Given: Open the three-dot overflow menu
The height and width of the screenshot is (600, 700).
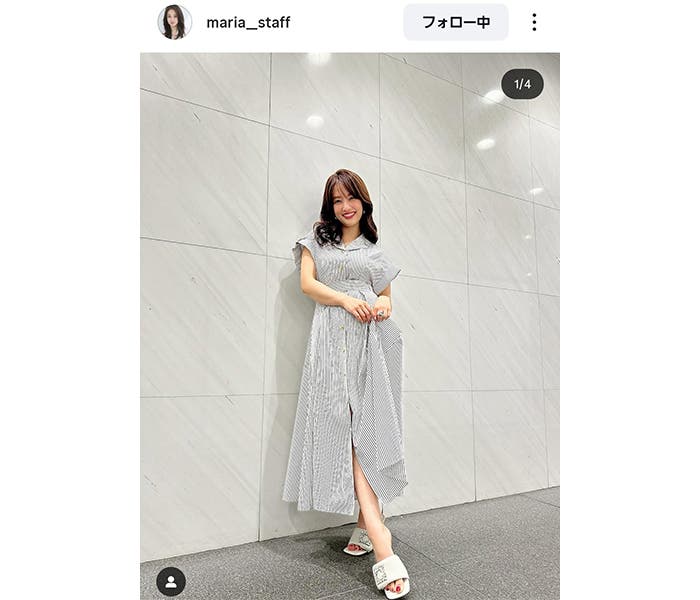Looking at the screenshot, I should coord(534,22).
